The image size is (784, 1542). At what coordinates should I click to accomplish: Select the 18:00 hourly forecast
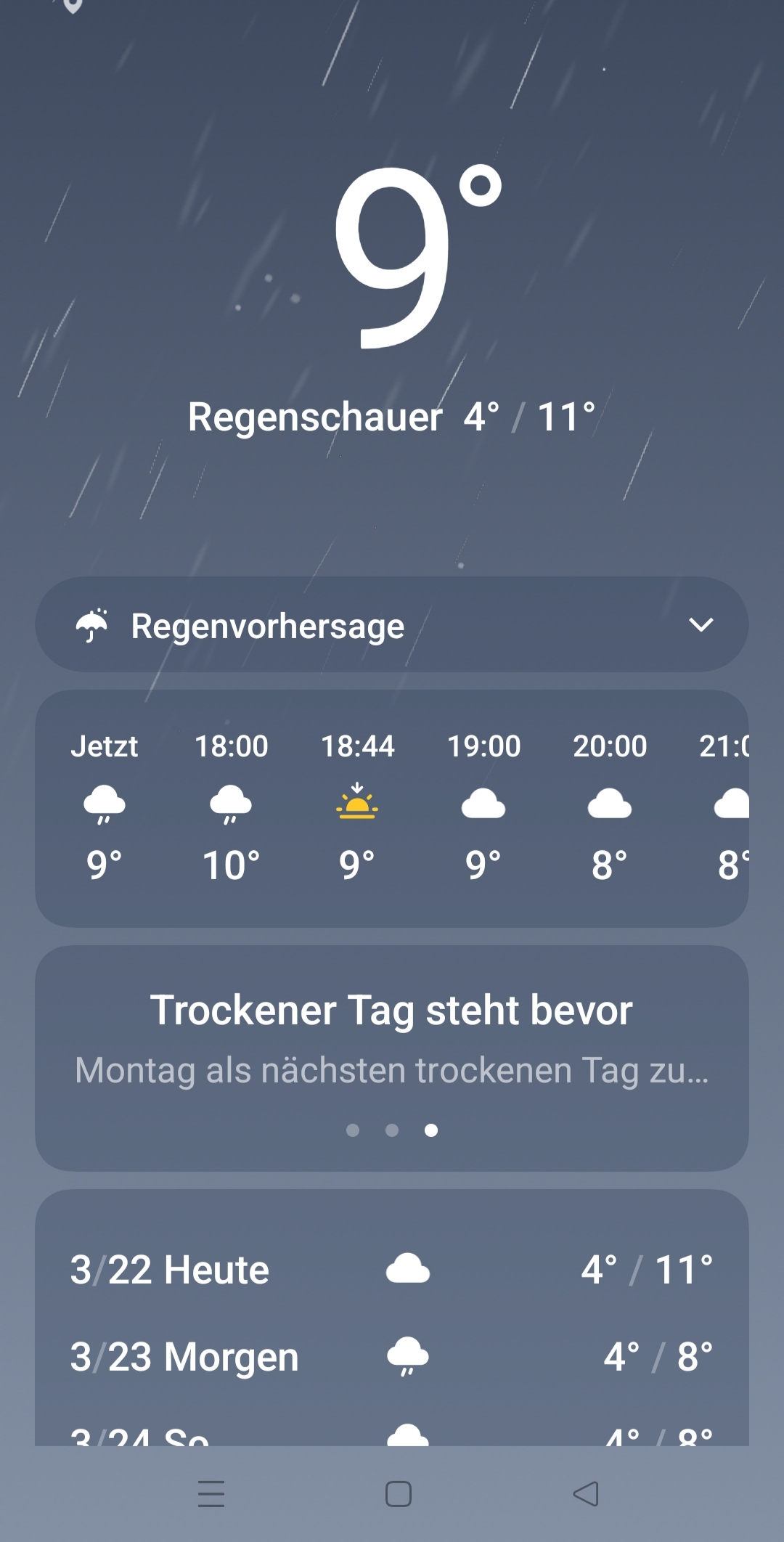[x=231, y=806]
